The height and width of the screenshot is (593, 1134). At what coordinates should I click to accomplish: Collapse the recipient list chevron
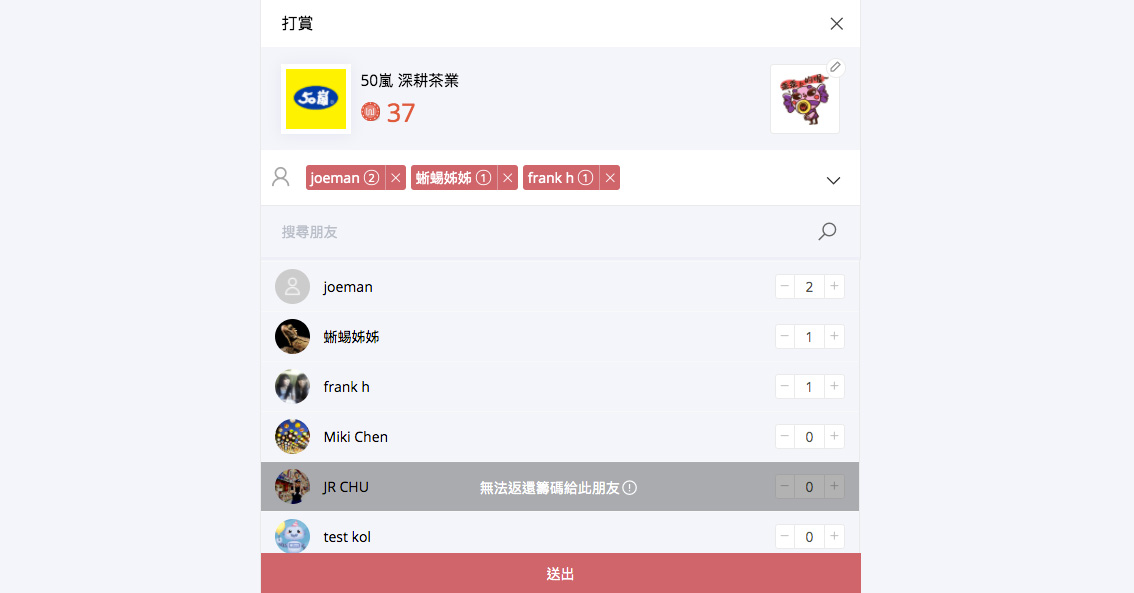pos(833,180)
